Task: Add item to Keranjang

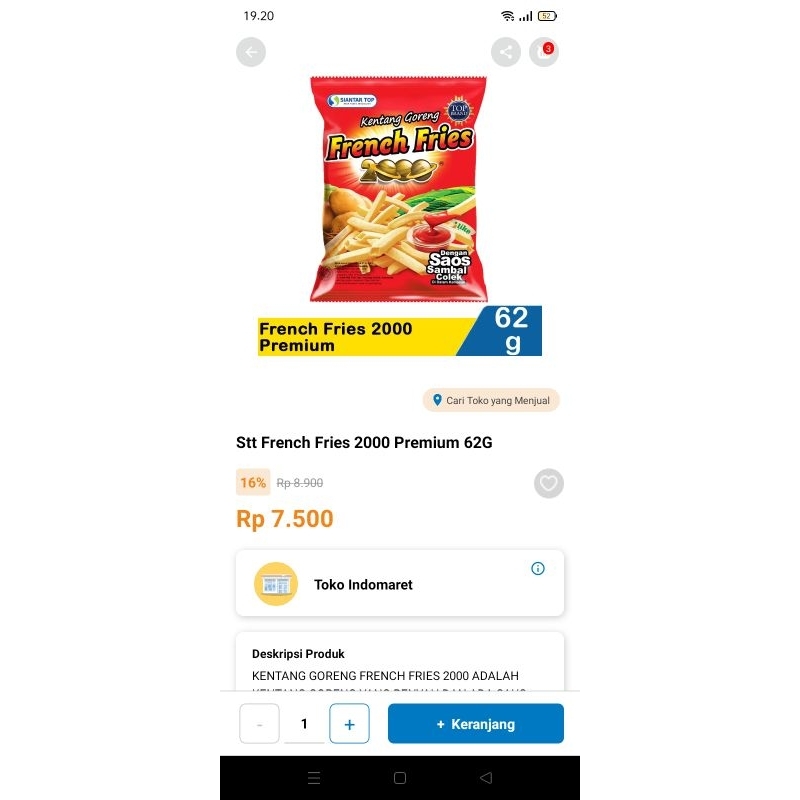Action: (x=476, y=724)
